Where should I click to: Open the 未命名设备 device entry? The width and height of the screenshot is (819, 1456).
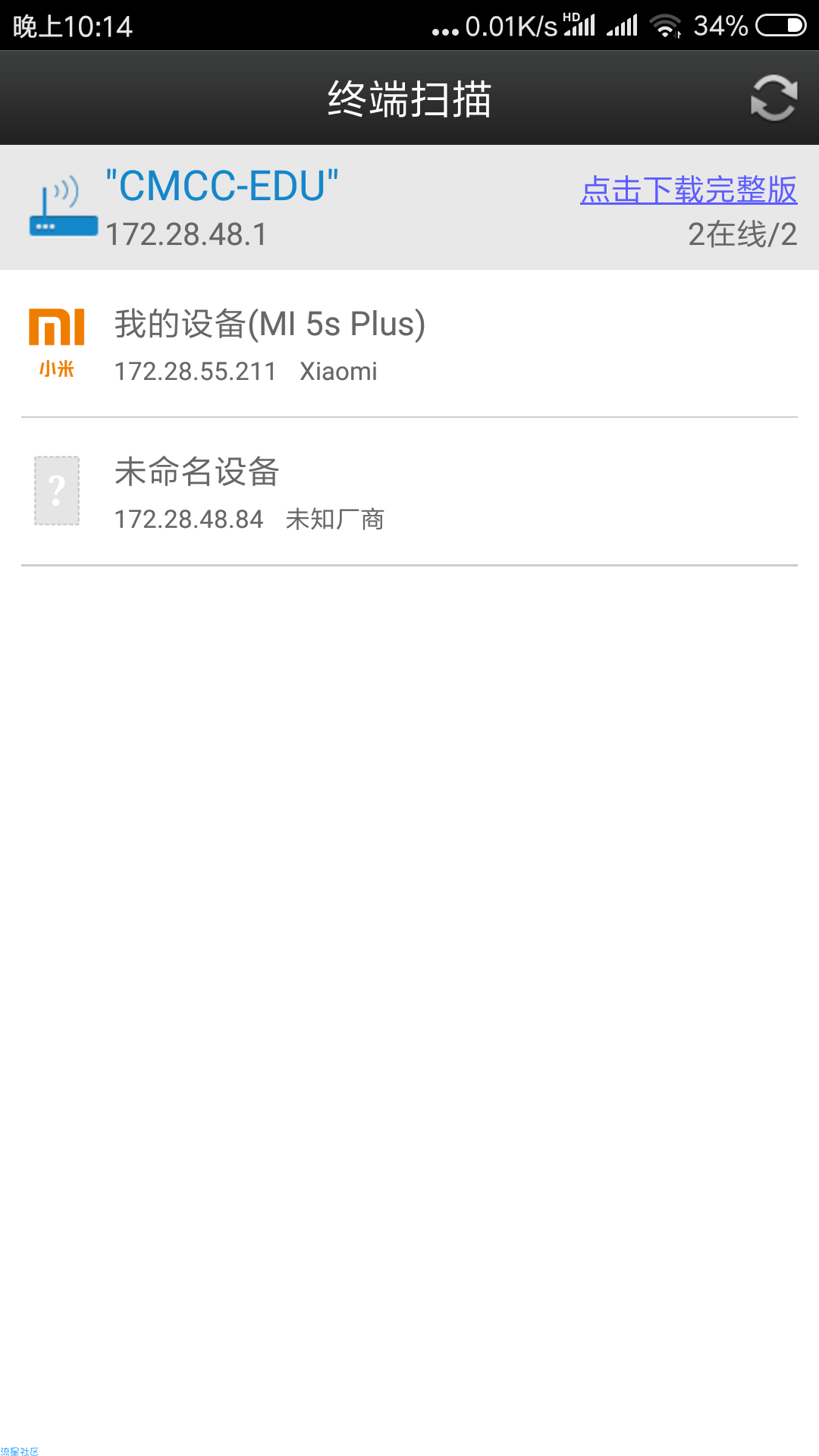point(409,491)
